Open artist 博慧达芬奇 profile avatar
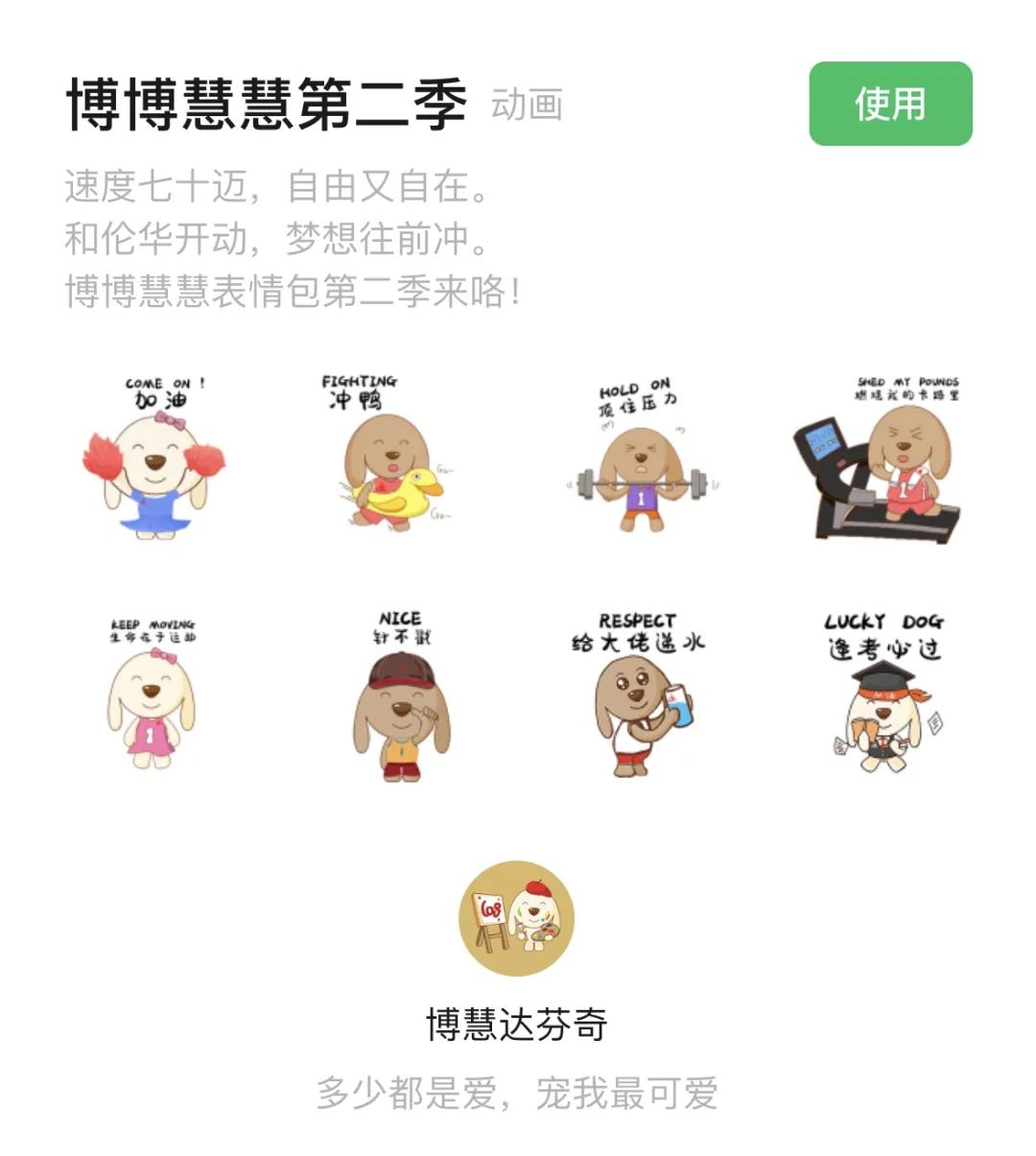Viewport: 1036px width, 1156px height. 517,918
